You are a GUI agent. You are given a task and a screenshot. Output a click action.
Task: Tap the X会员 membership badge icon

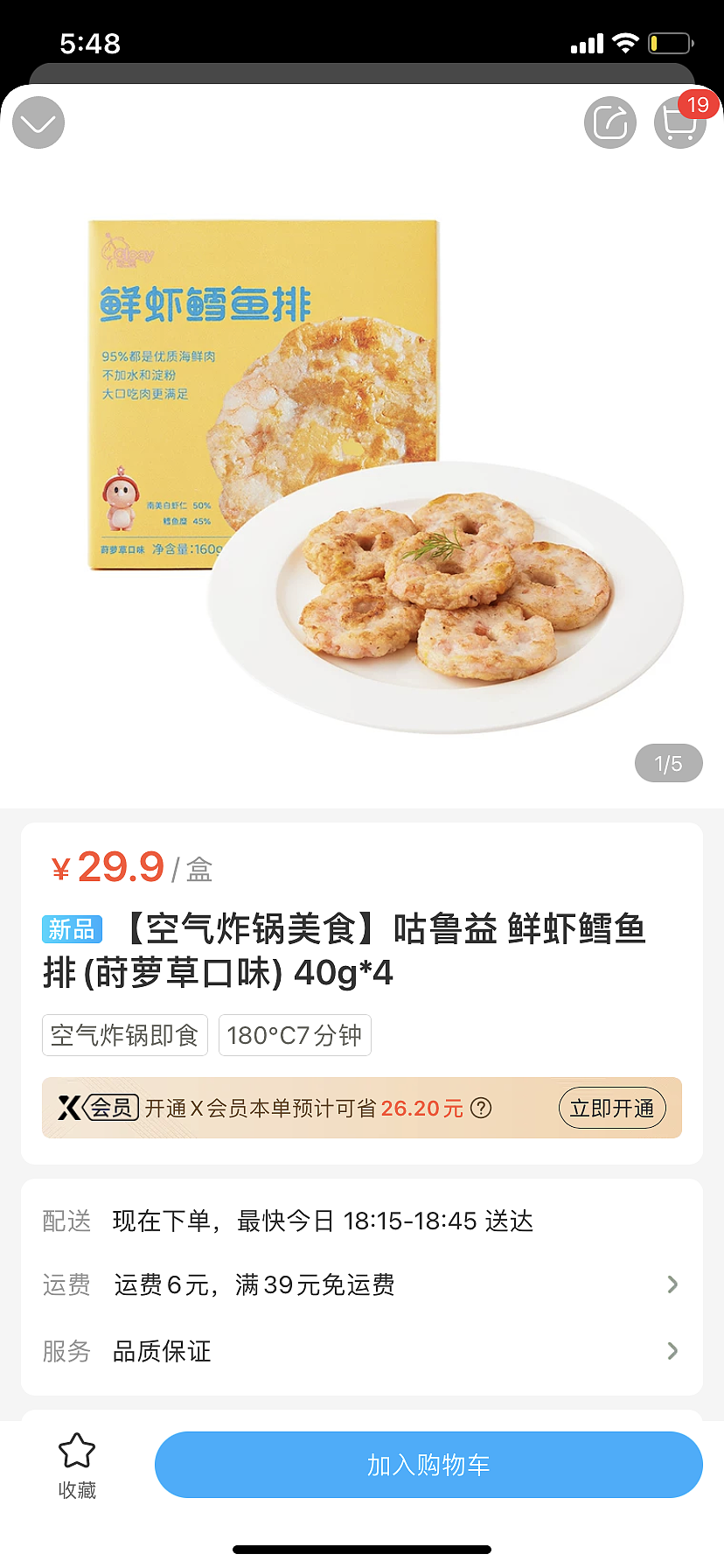pyautogui.click(x=96, y=1108)
